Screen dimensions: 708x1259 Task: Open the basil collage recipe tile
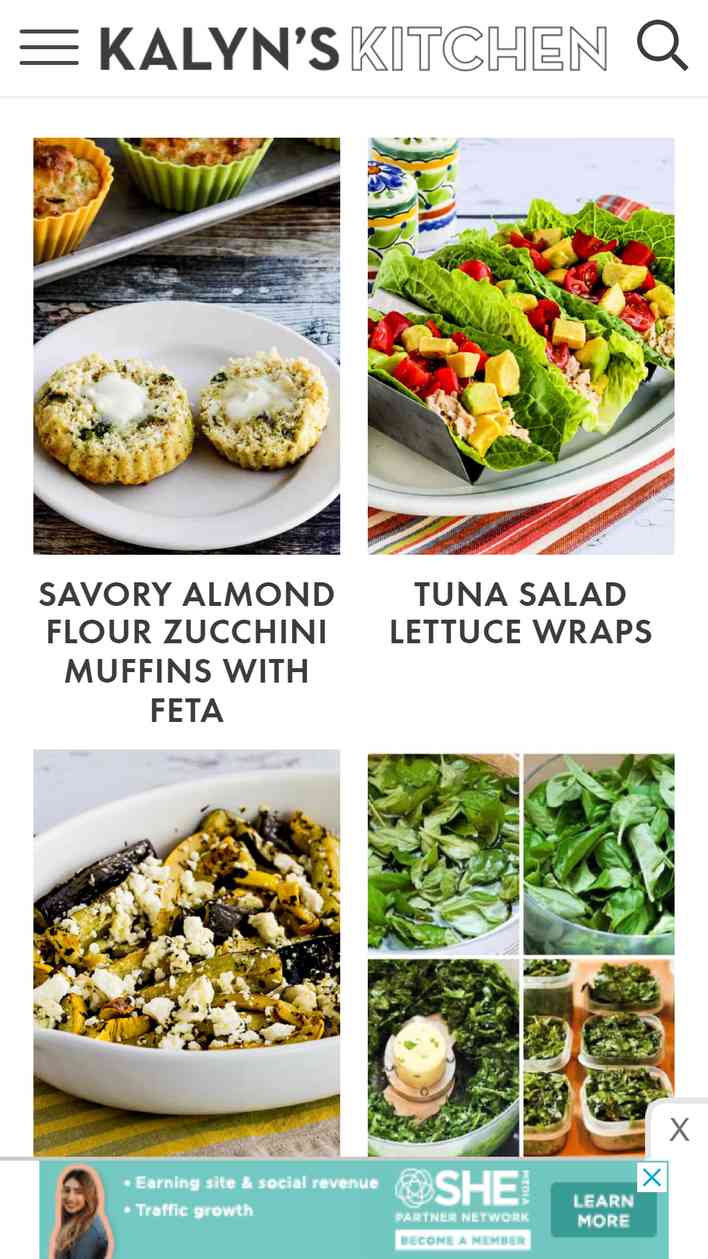click(x=521, y=953)
